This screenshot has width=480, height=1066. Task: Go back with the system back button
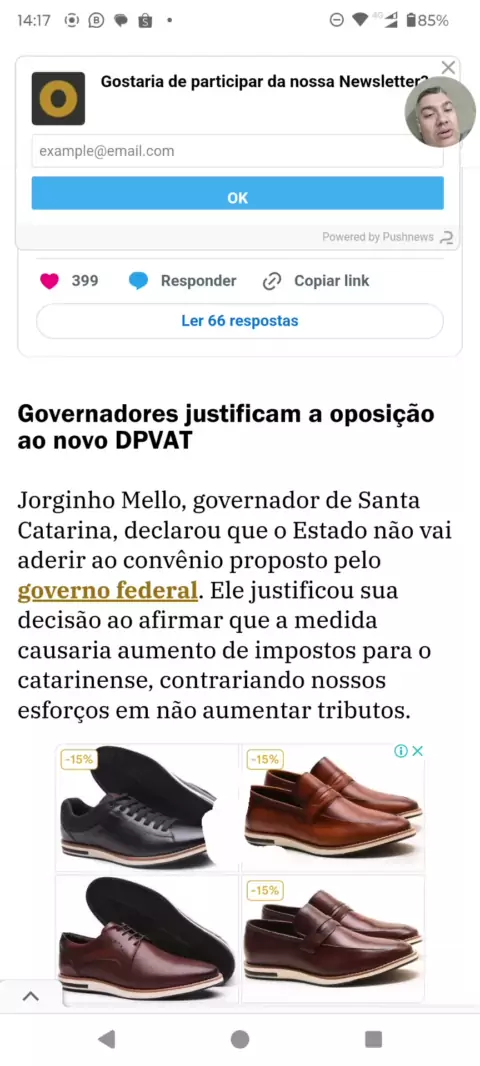pyautogui.click(x=106, y=1039)
